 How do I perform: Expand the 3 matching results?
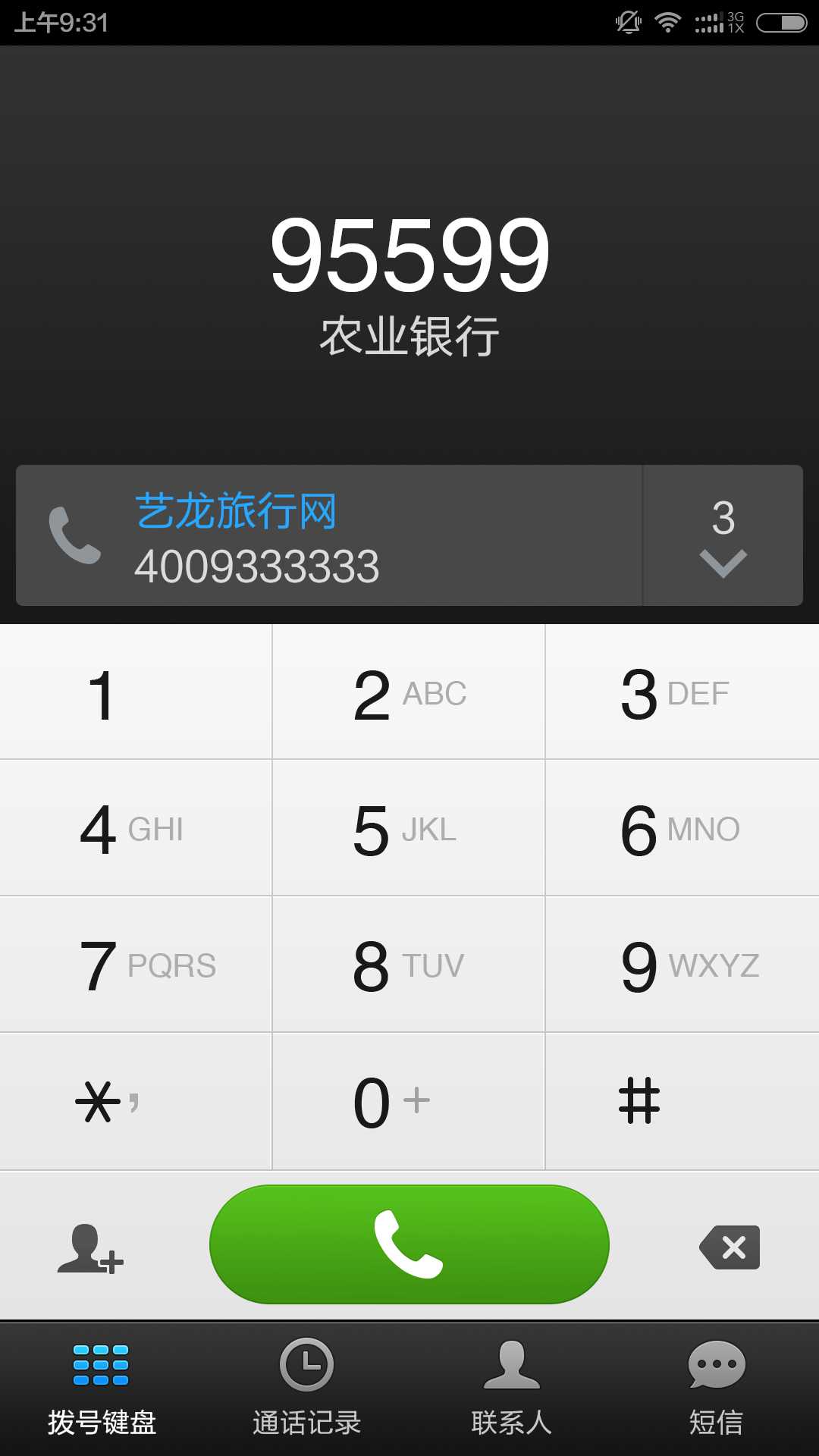tap(723, 535)
